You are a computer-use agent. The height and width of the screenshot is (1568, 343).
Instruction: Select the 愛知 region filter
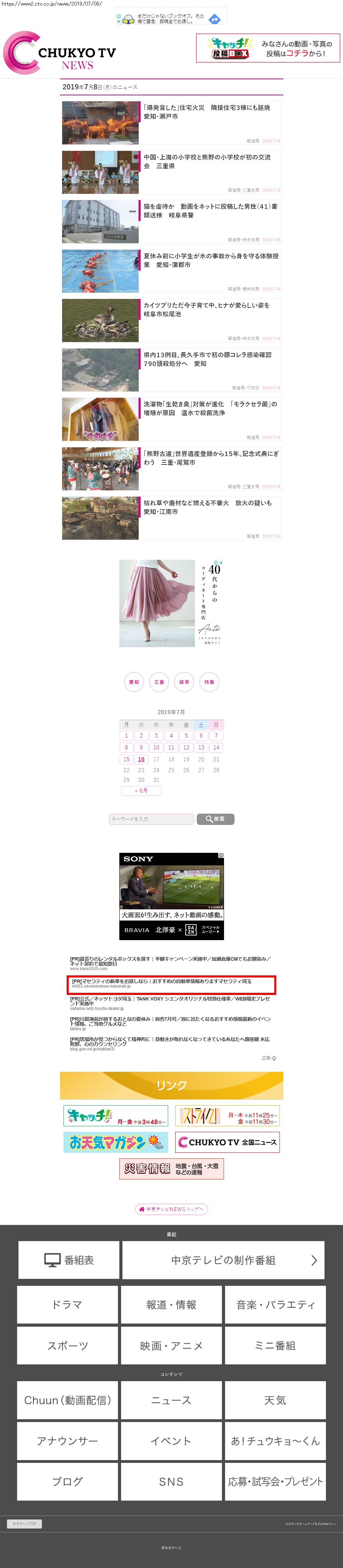pyautogui.click(x=134, y=682)
